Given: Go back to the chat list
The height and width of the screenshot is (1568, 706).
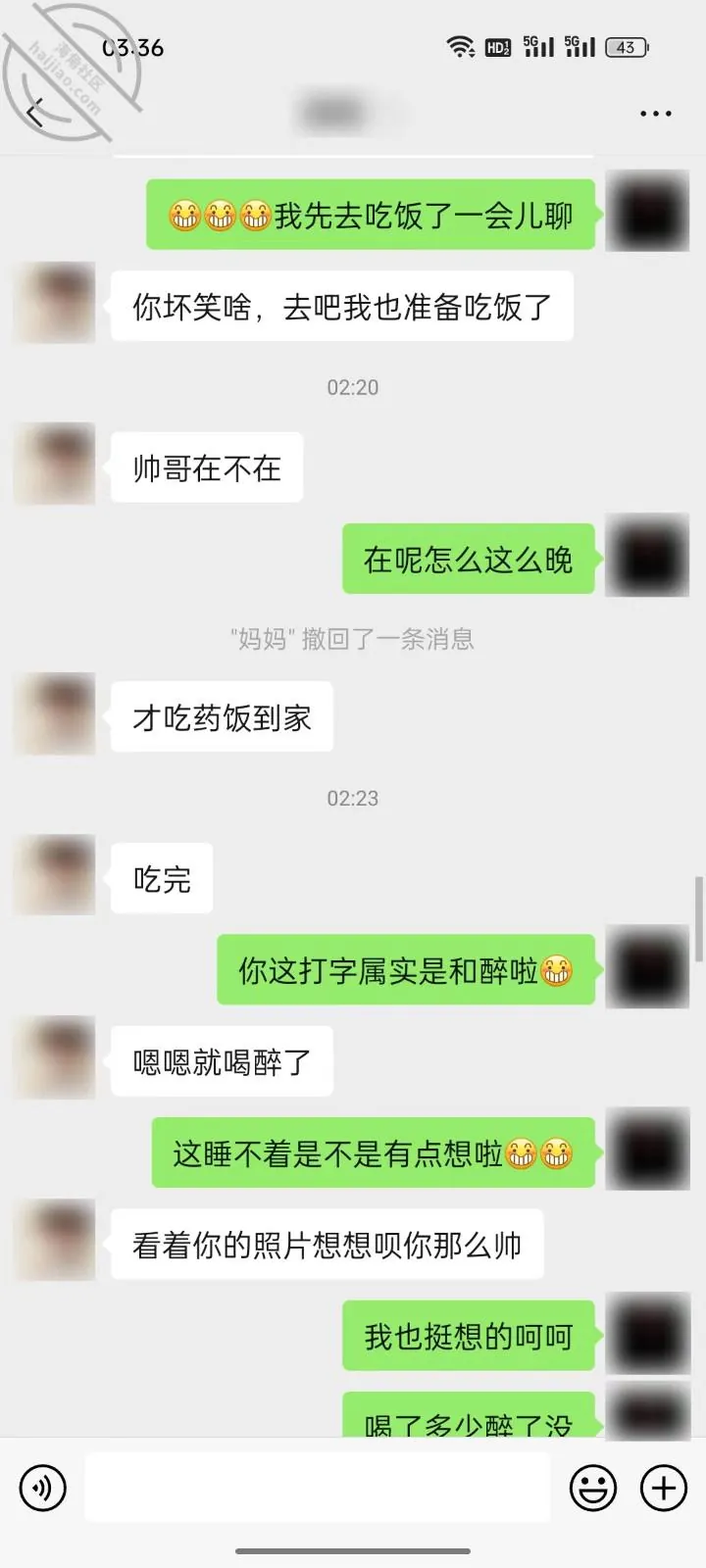Looking at the screenshot, I should coord(35,114).
